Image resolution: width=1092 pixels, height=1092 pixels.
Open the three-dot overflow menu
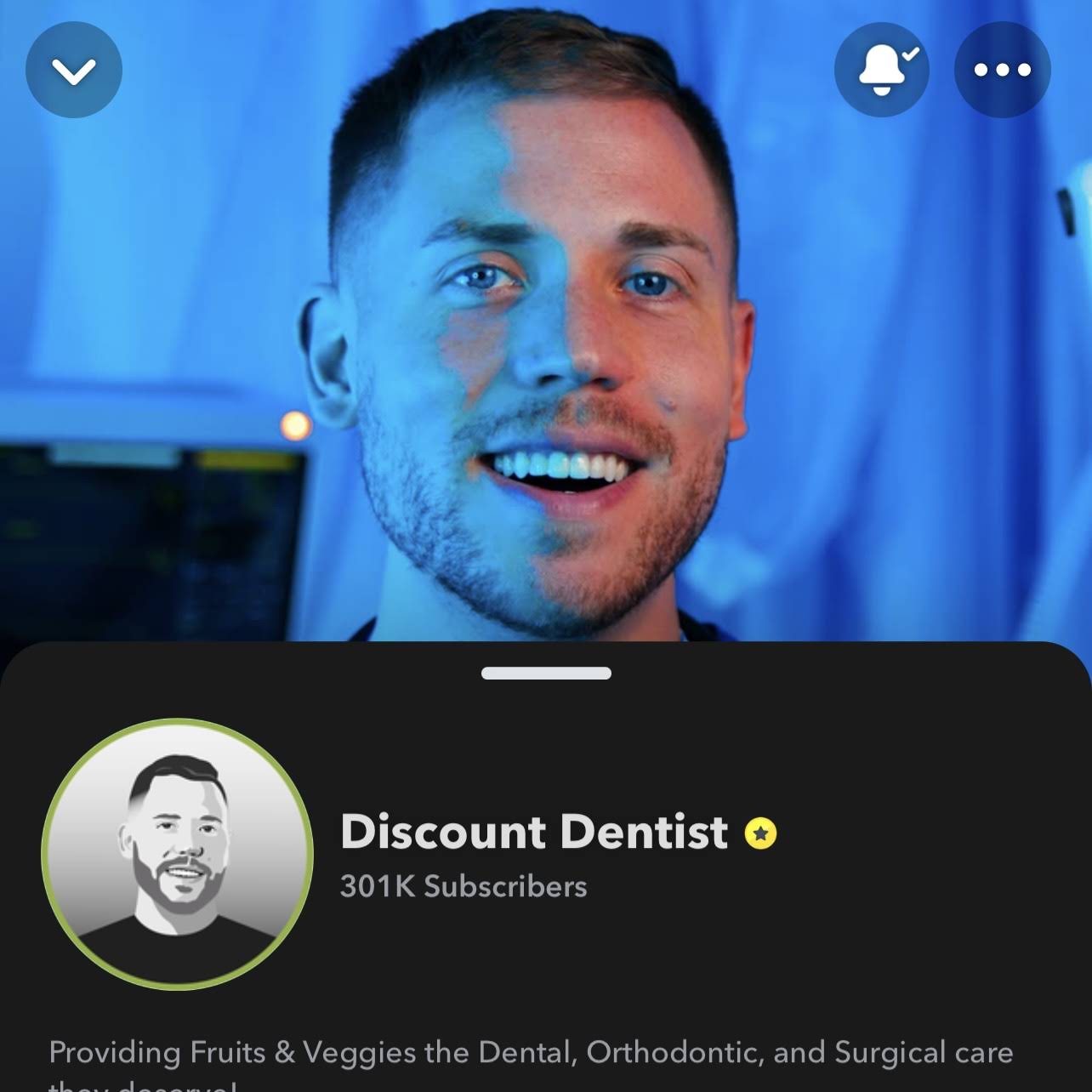coord(1002,70)
